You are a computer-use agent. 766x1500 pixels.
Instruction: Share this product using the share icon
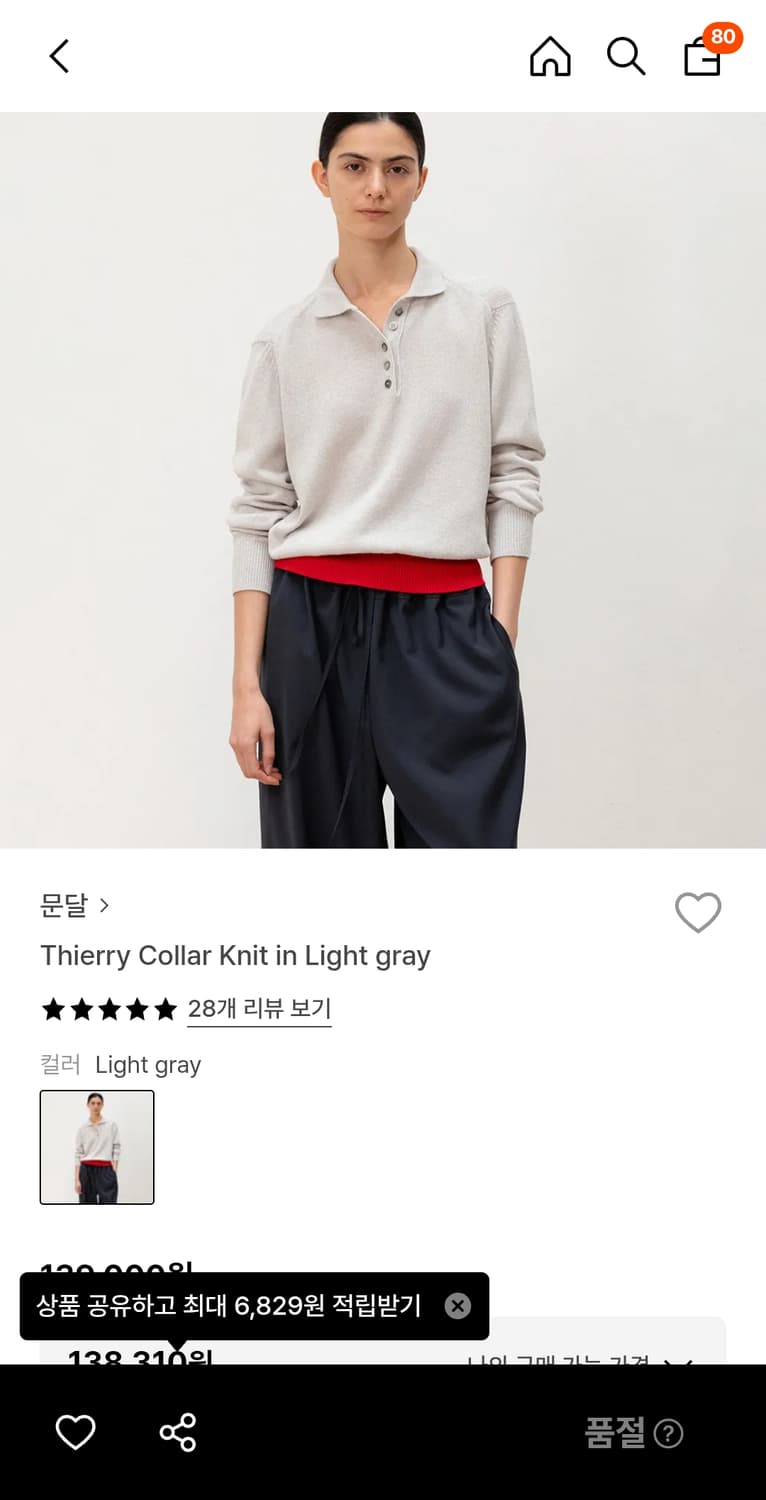pyautogui.click(x=177, y=1432)
